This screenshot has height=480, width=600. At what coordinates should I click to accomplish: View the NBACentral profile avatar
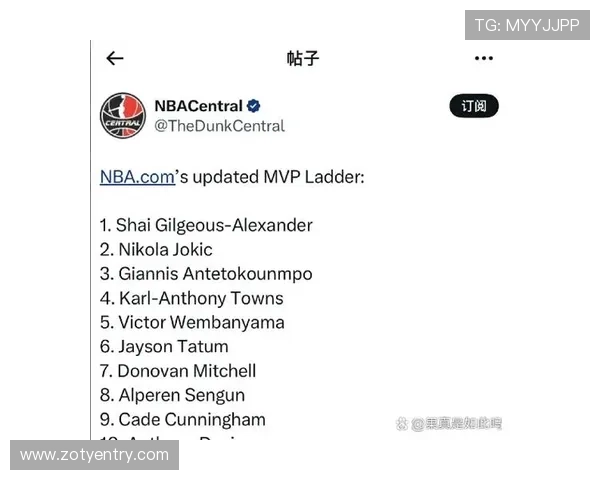(122, 115)
